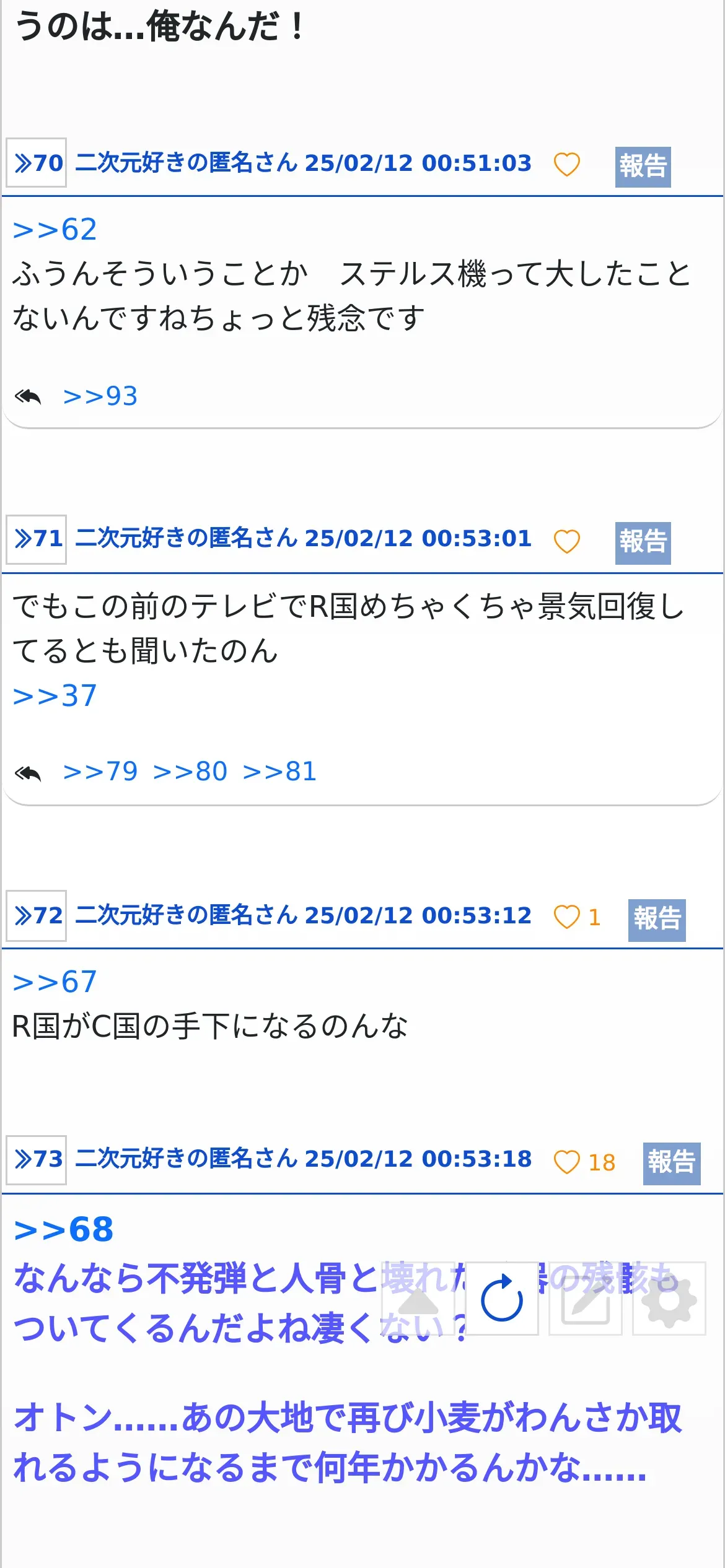This screenshot has height=1568, width=725.
Task: Jump to reply >>79
Action: [x=100, y=772]
